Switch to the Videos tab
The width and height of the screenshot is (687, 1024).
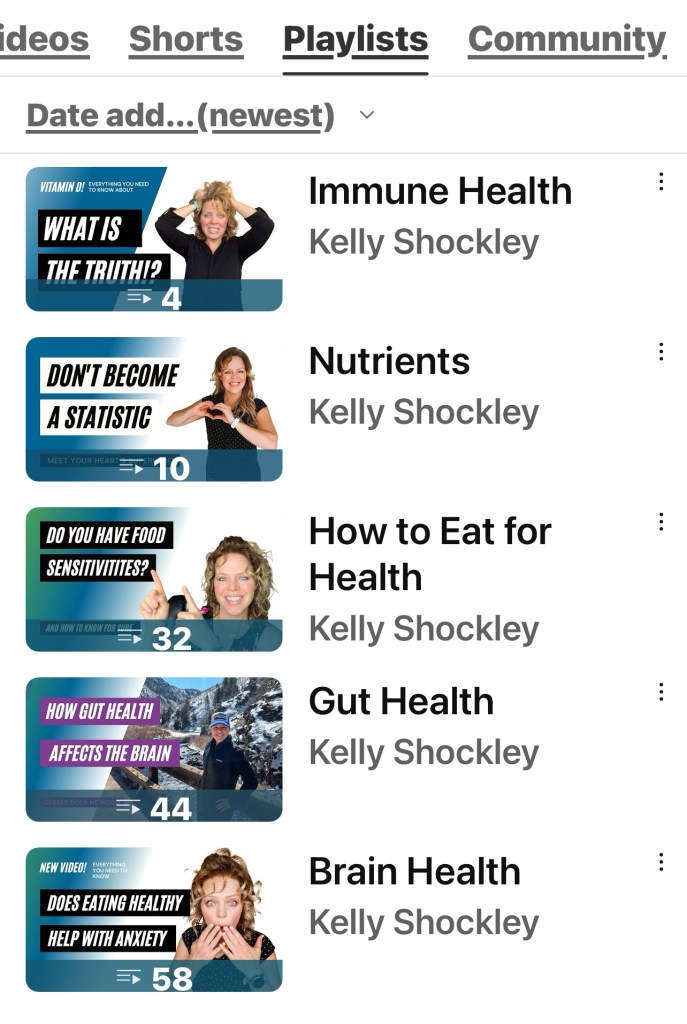pyautogui.click(x=44, y=40)
